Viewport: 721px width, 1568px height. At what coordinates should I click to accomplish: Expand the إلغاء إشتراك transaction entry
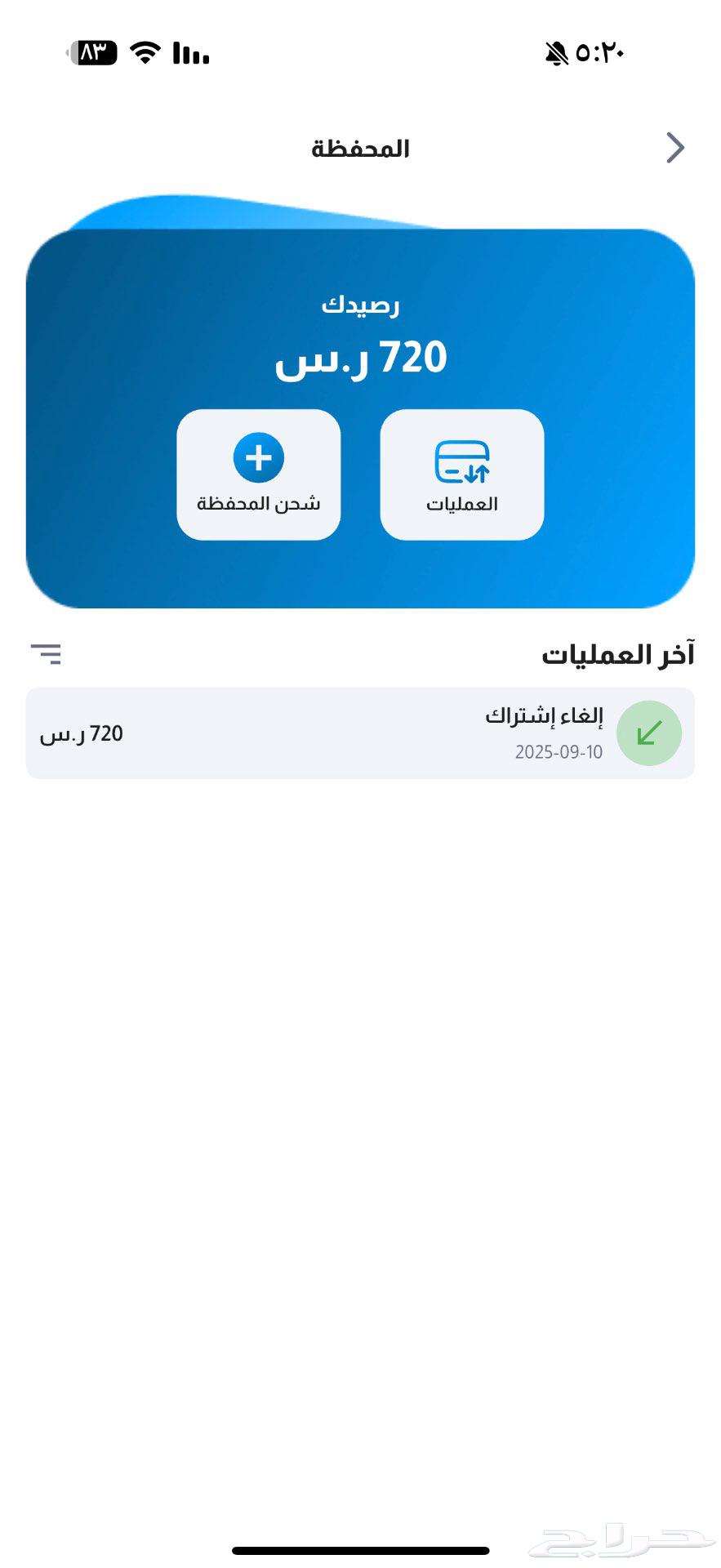coord(361,733)
